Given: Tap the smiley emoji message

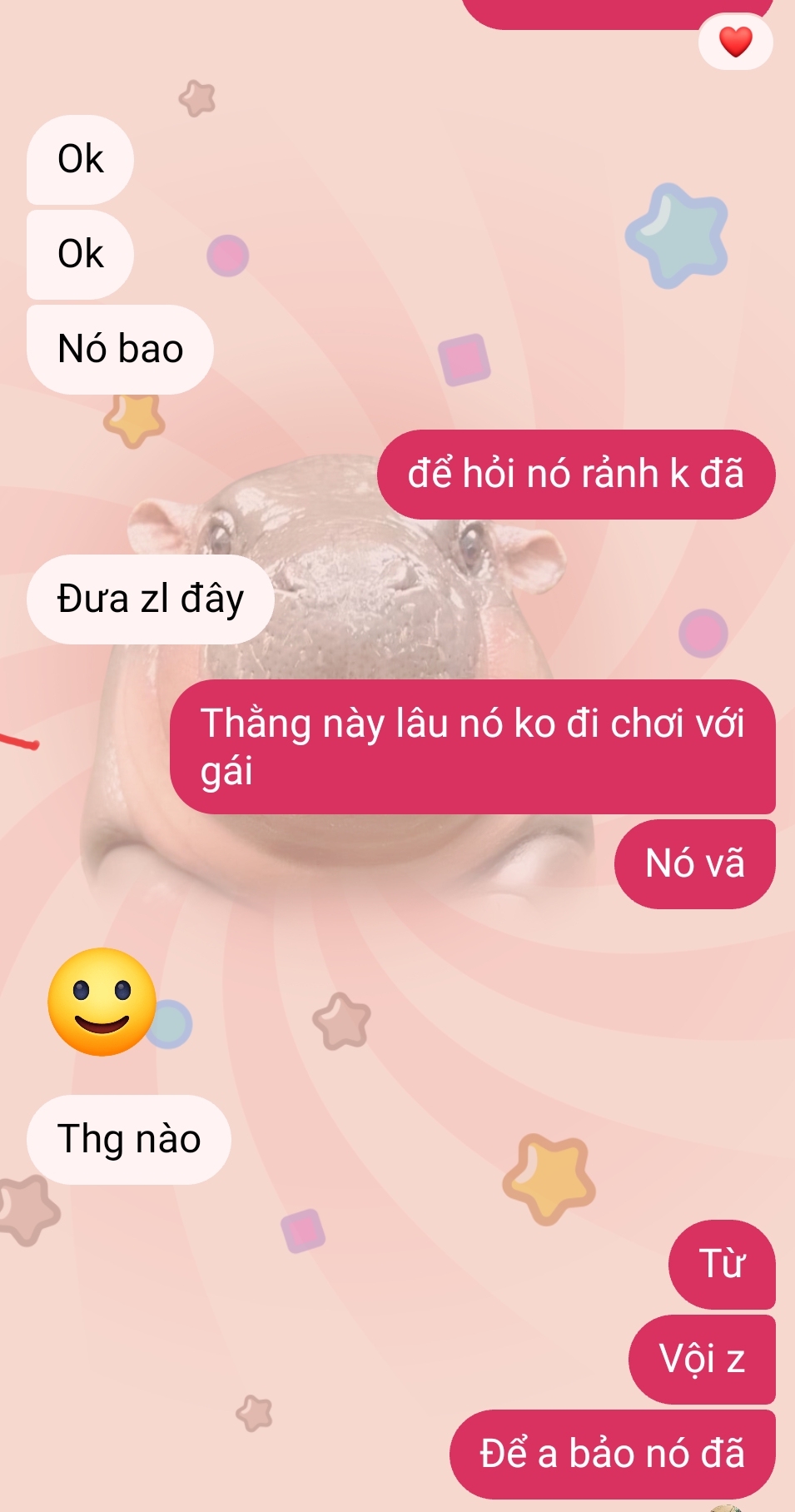Looking at the screenshot, I should click(102, 1002).
